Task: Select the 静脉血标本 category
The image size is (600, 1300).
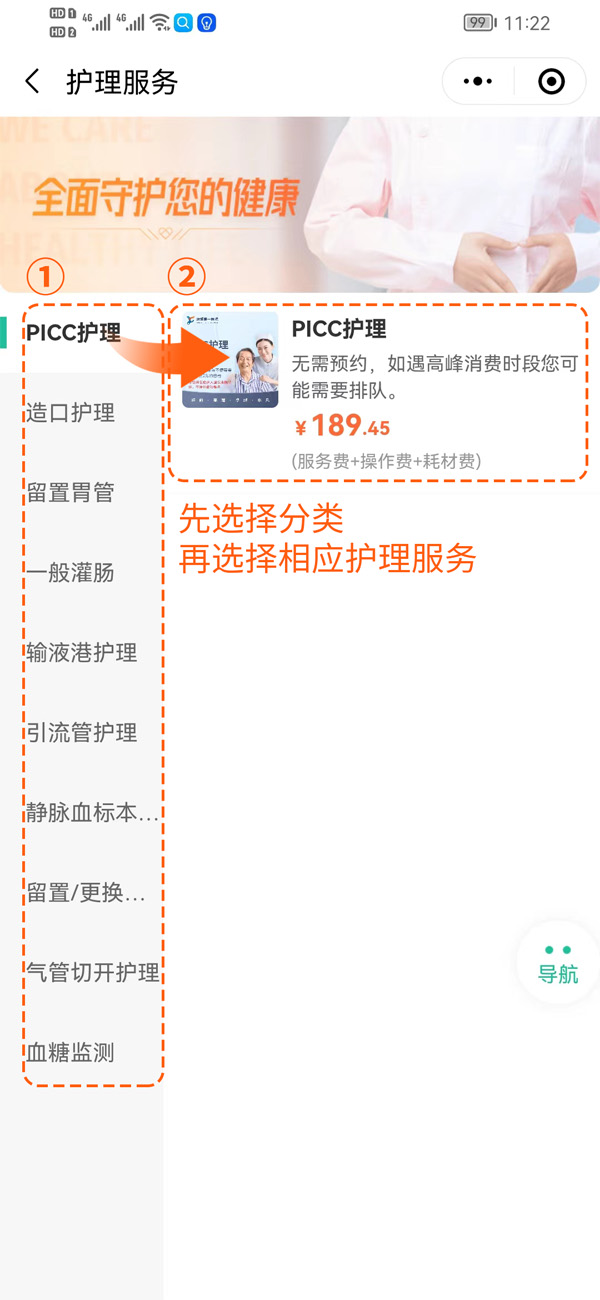Action: (90, 813)
